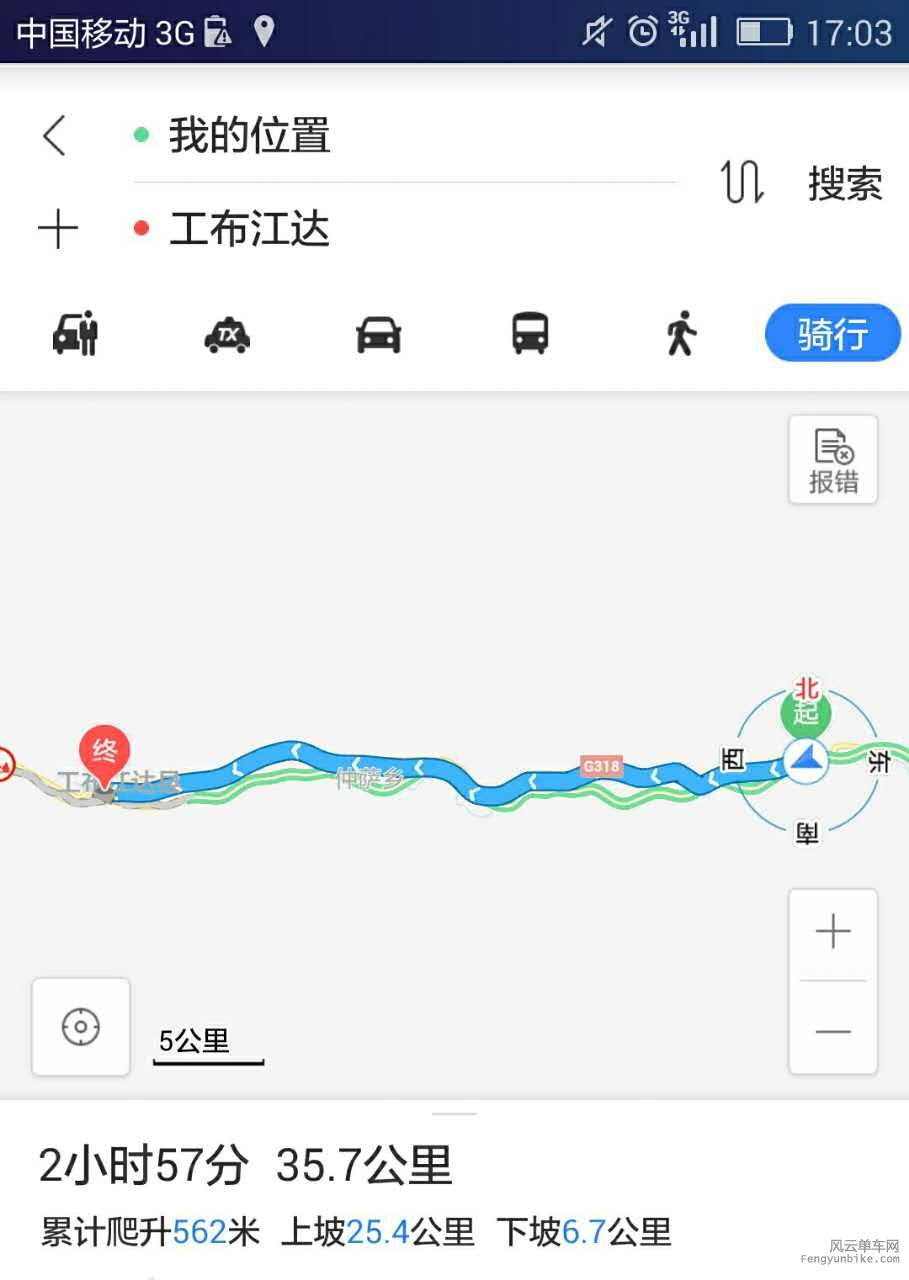
Task: Go back from the route planner
Action: pyautogui.click(x=55, y=135)
